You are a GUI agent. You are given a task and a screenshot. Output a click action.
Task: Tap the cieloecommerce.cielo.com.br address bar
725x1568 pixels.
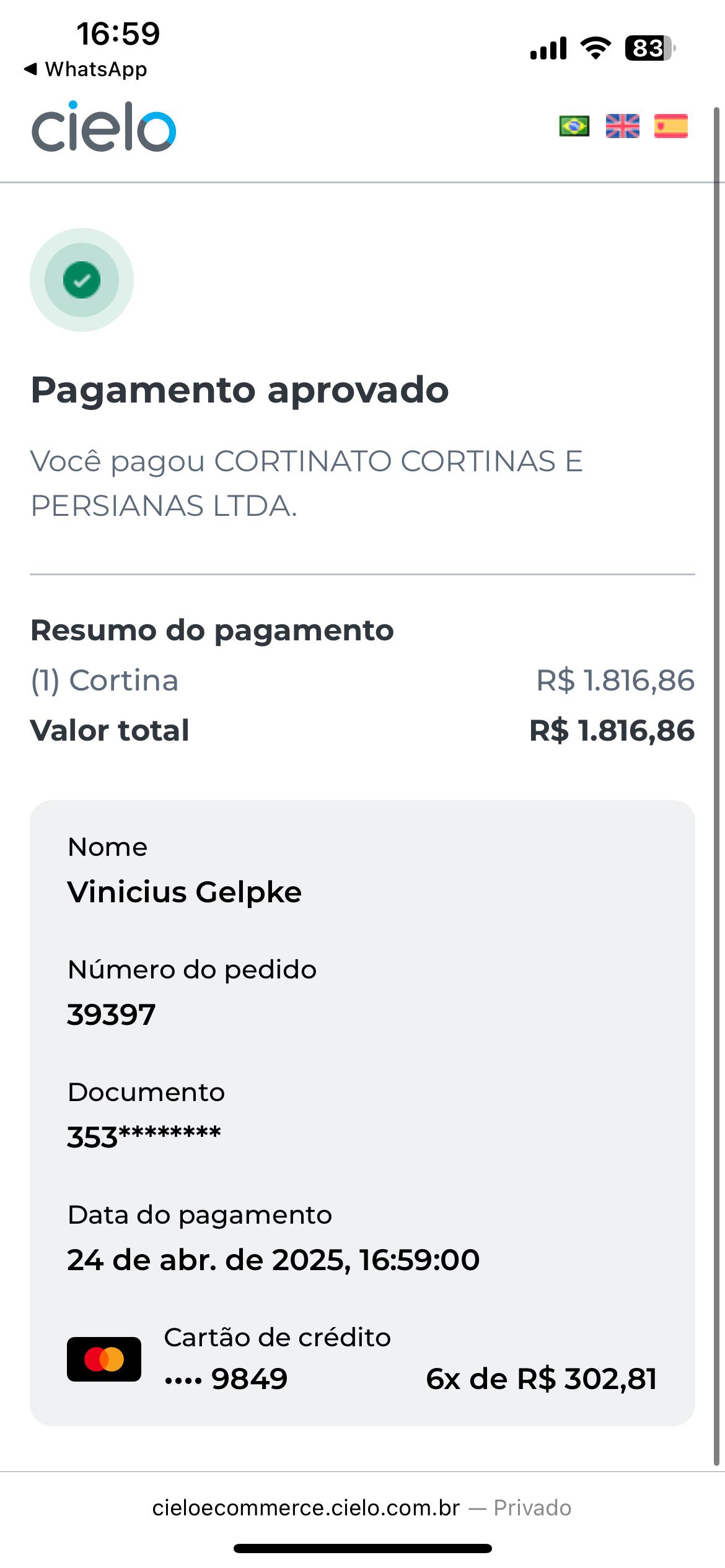362,1507
